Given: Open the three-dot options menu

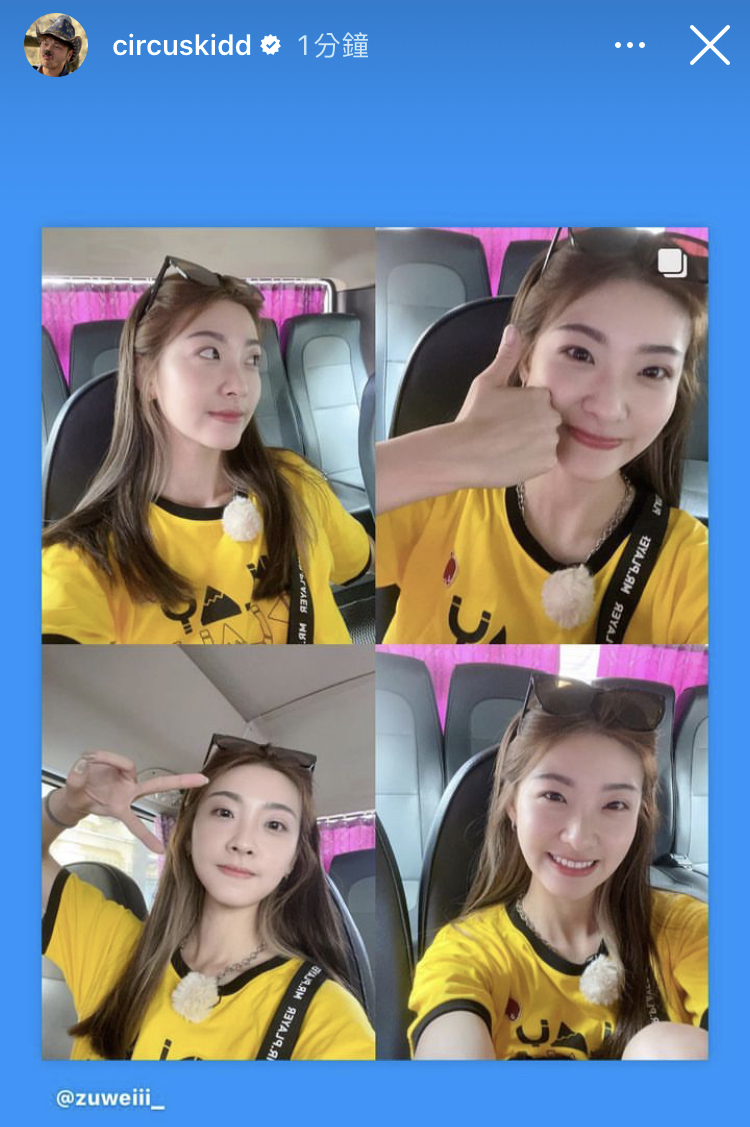Looking at the screenshot, I should tap(630, 45).
